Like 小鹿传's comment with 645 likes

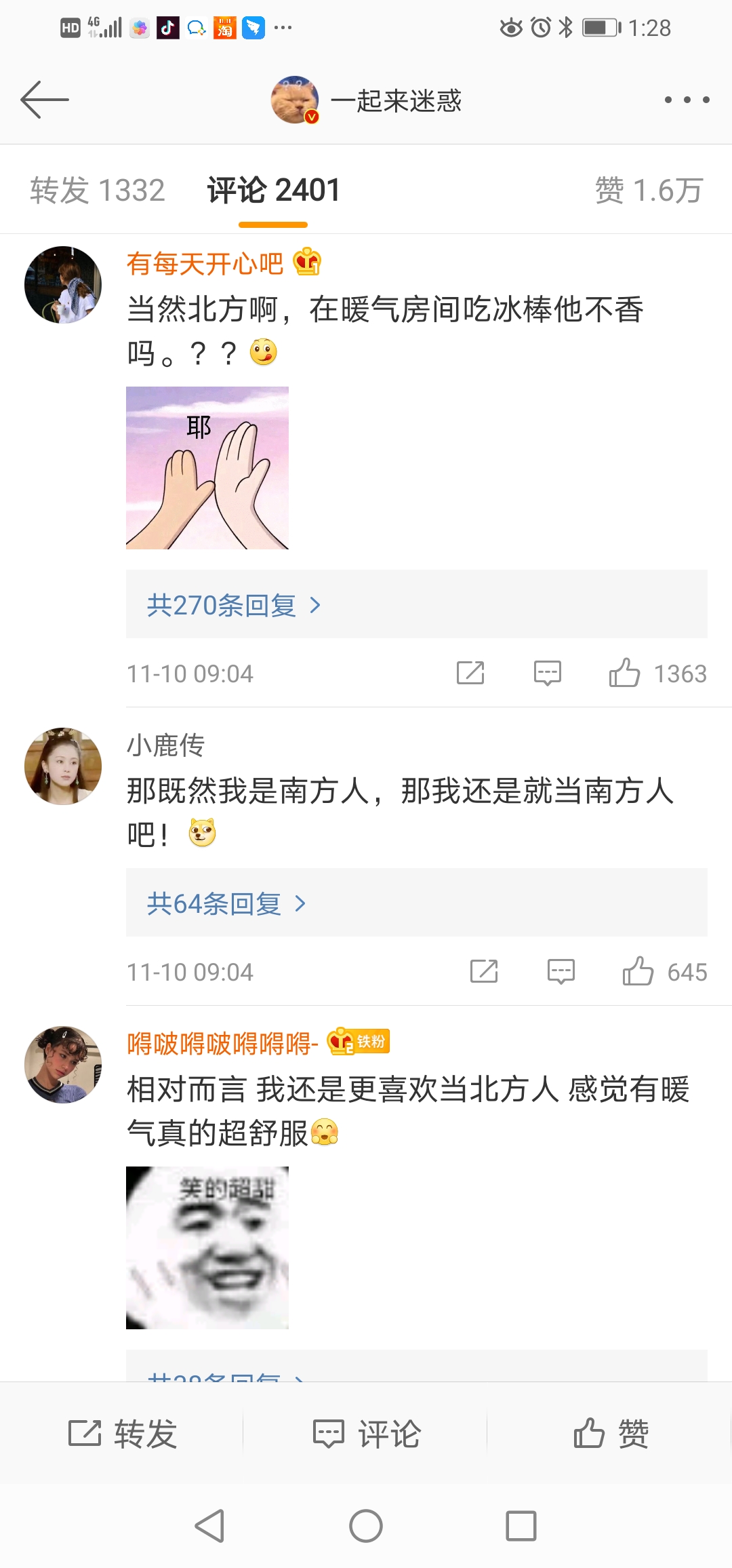(x=638, y=971)
